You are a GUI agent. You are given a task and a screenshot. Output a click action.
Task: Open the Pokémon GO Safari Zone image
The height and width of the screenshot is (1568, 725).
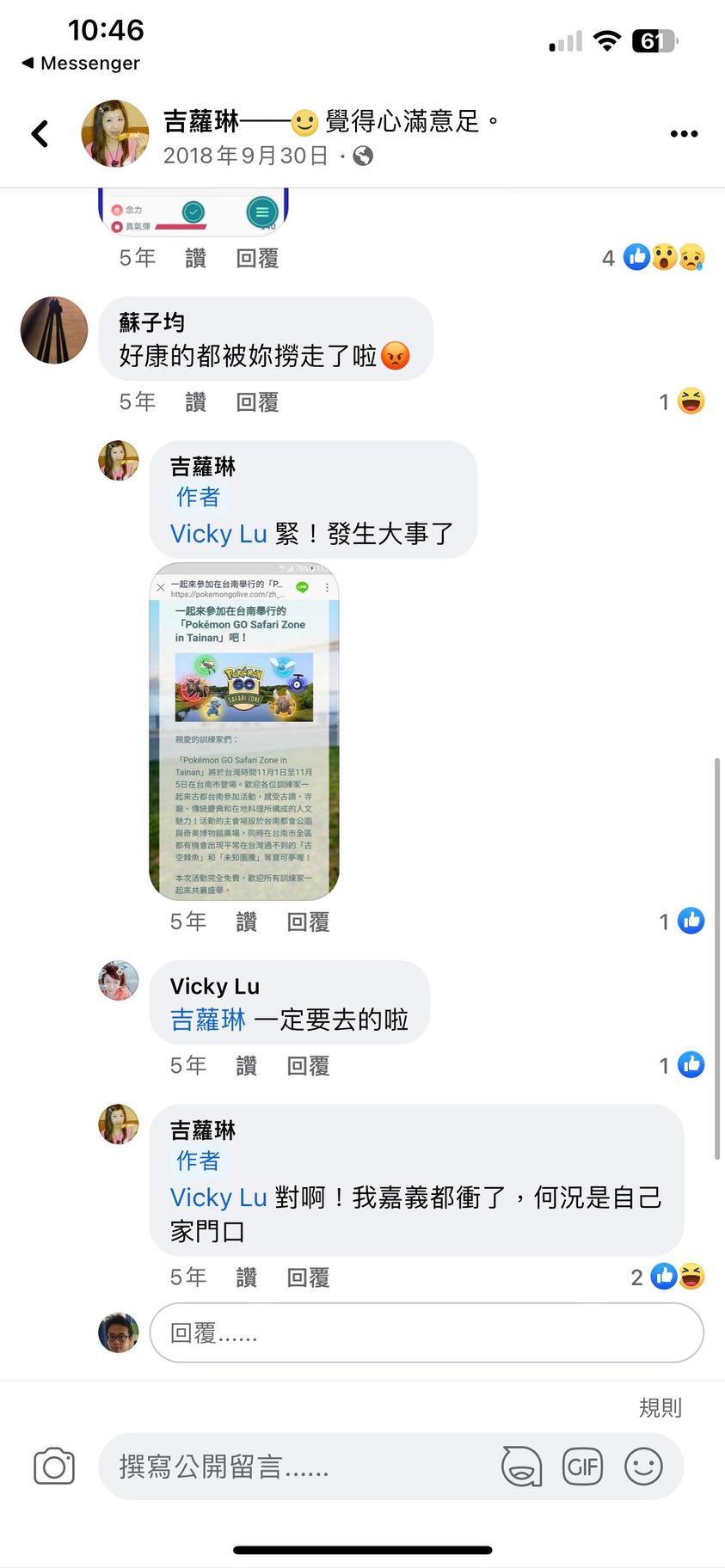(x=244, y=731)
